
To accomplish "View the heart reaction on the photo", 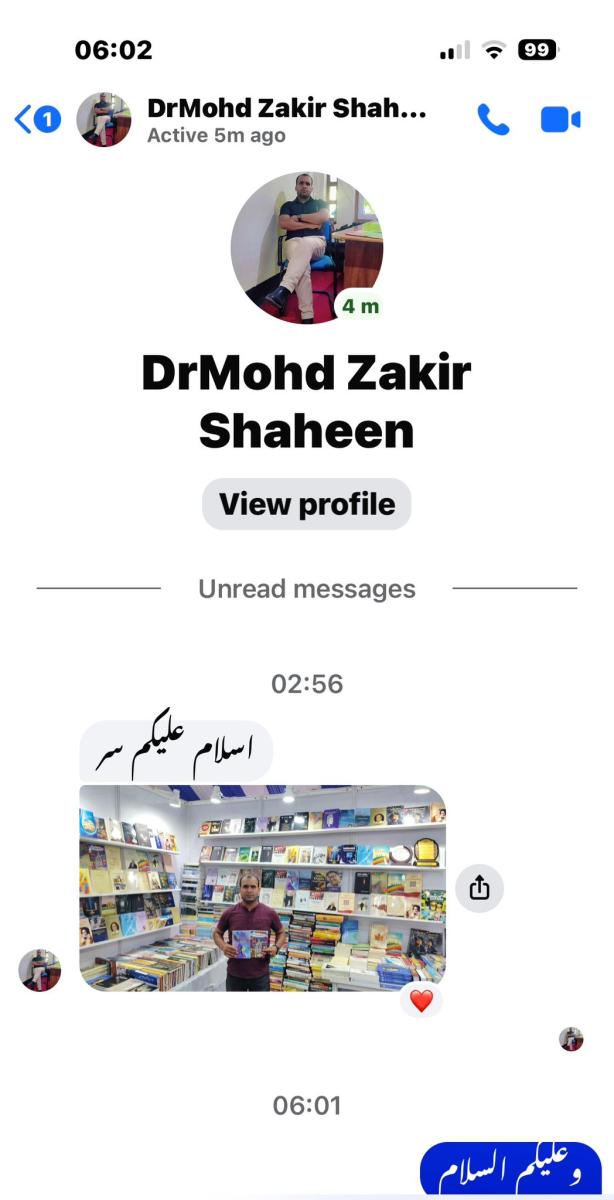I will (421, 1001).
